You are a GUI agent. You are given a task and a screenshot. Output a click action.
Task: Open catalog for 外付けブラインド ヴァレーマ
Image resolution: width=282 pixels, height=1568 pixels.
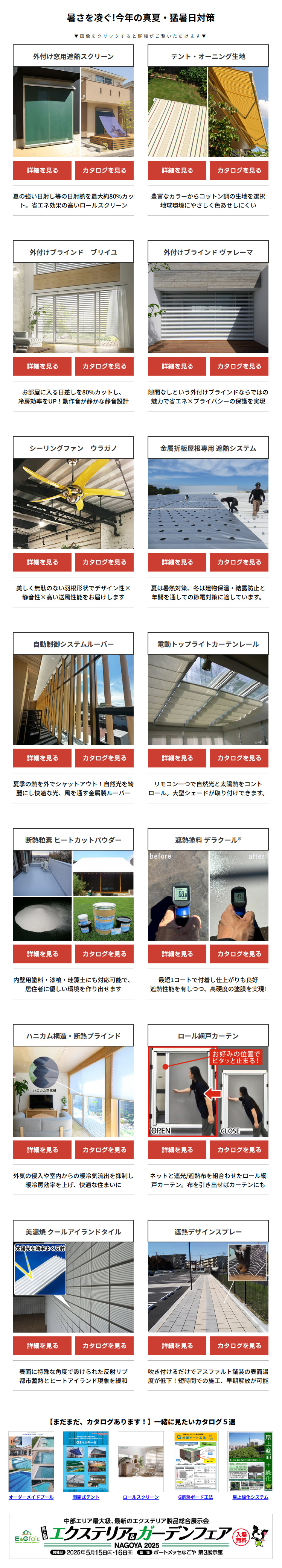tap(239, 367)
